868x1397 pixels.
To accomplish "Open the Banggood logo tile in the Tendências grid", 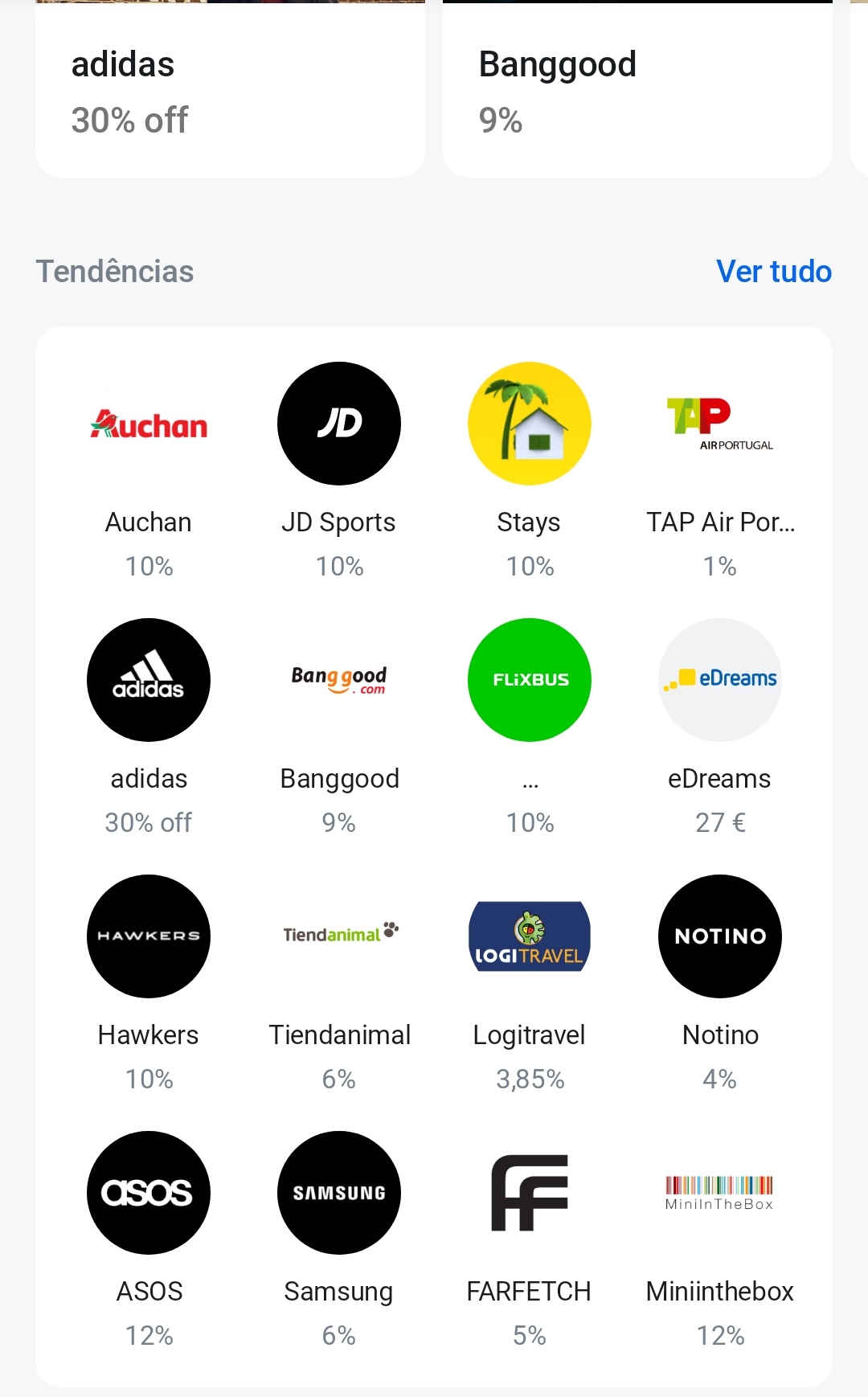I will click(339, 680).
